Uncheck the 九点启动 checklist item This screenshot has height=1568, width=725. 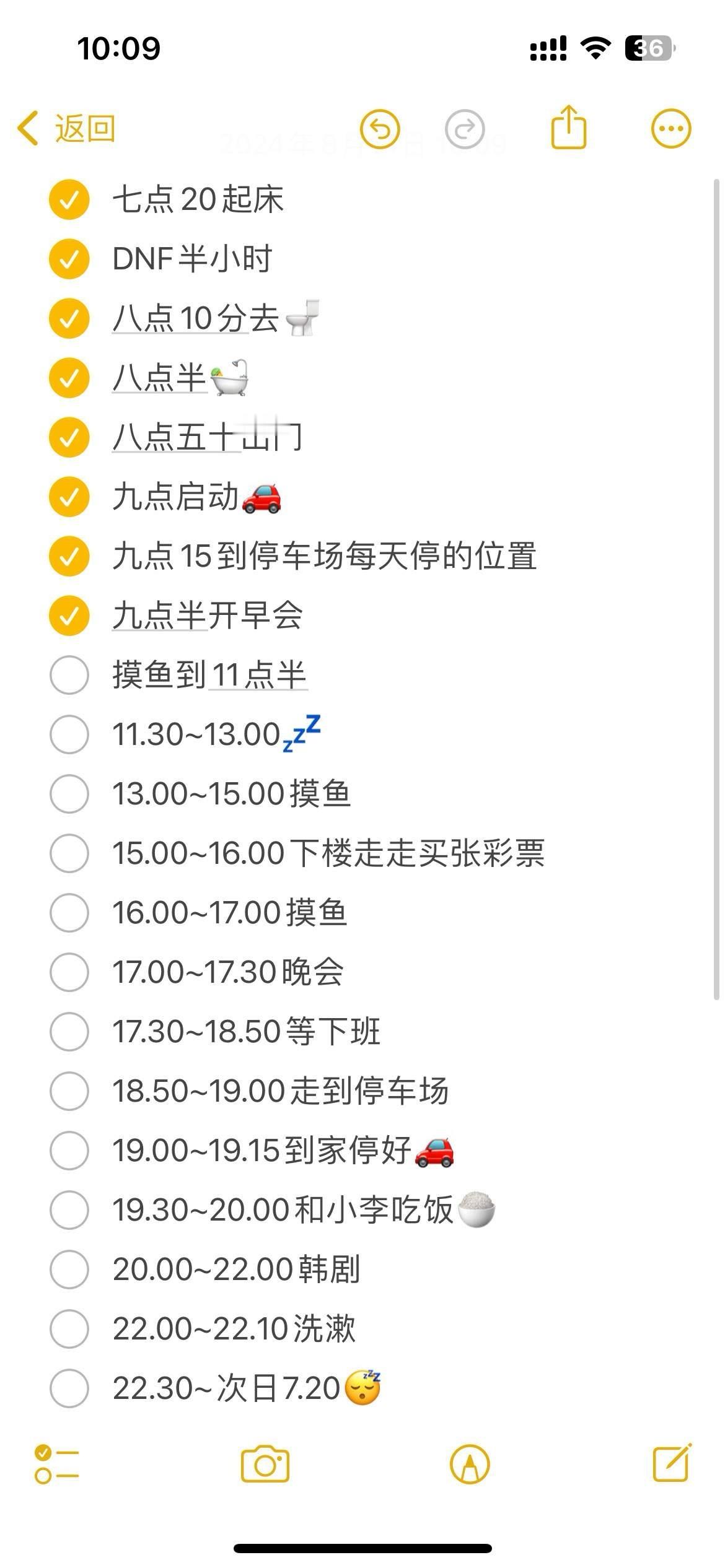tap(69, 497)
